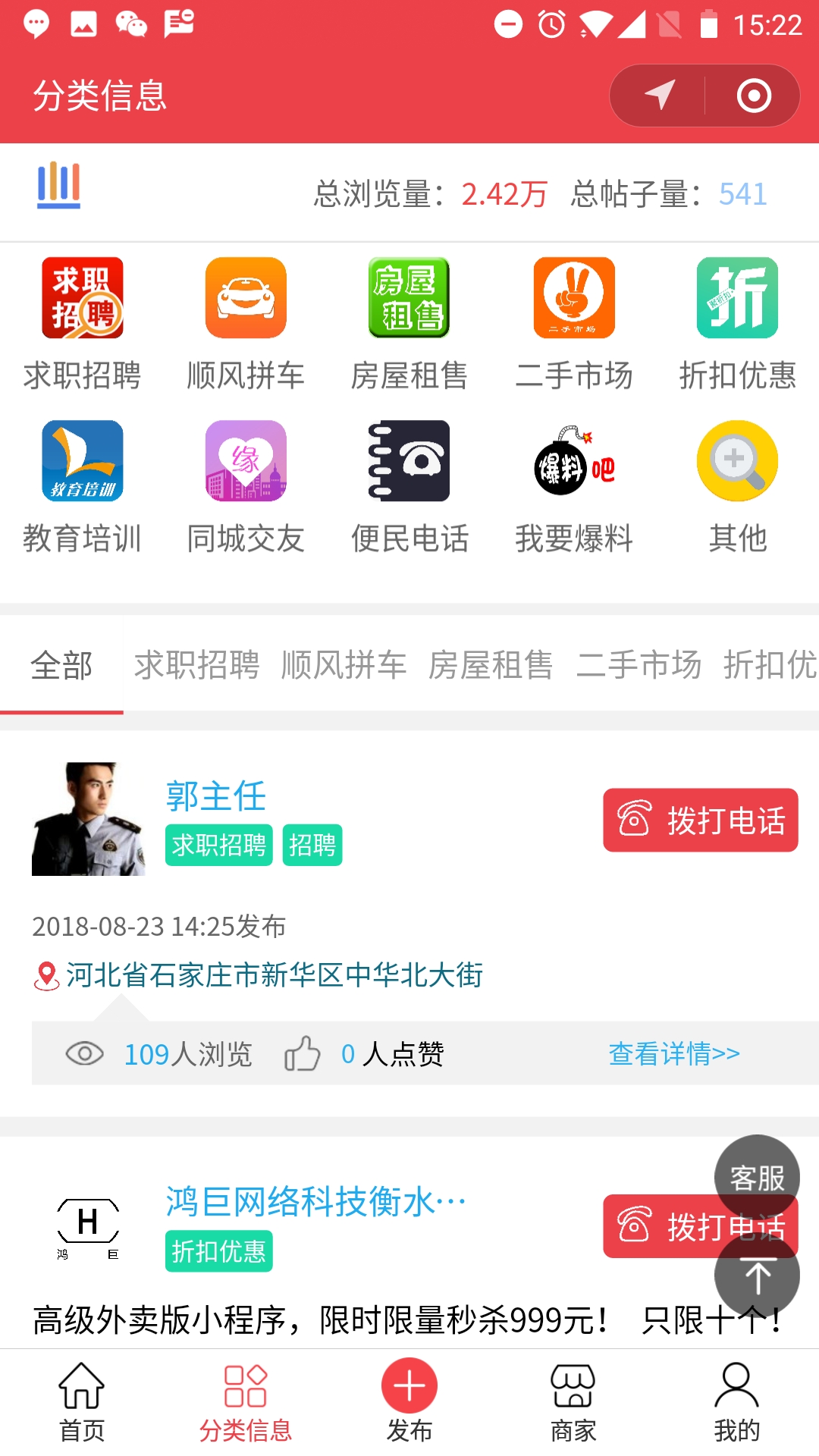Like 郭主任's post
The width and height of the screenshot is (819, 1456).
tap(303, 1053)
